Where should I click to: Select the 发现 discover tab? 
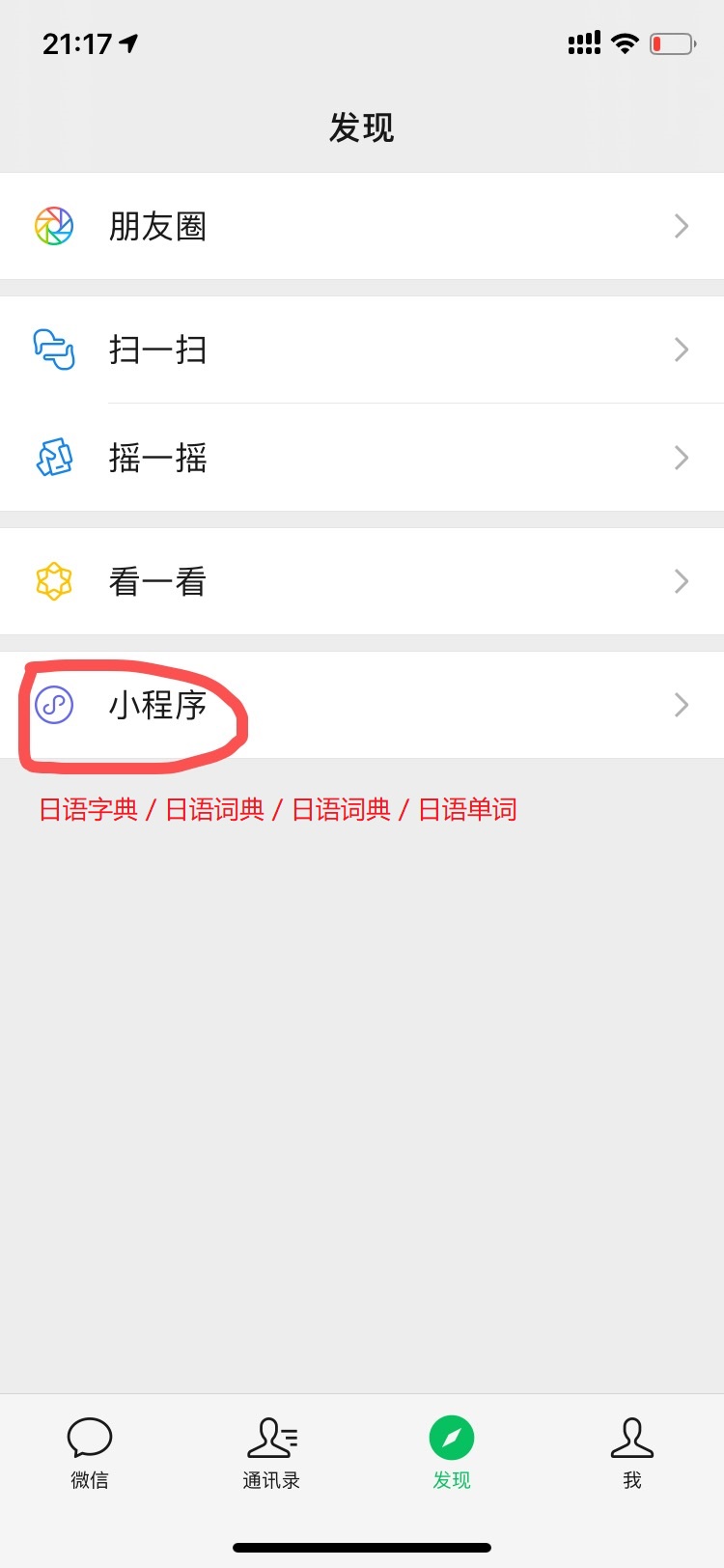(x=452, y=1452)
